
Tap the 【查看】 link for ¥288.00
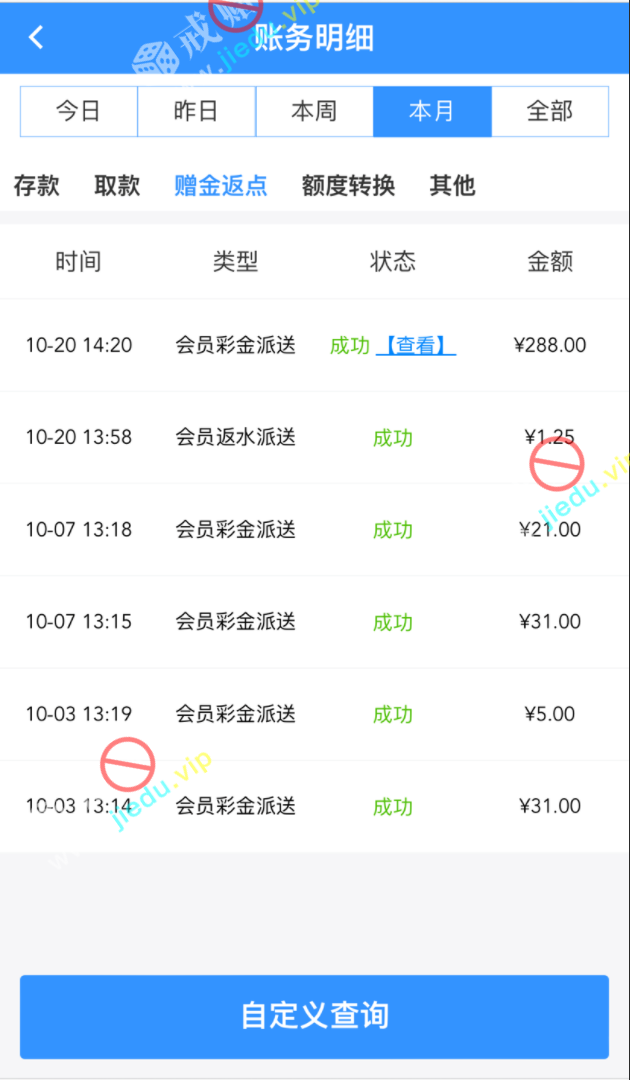click(x=416, y=346)
